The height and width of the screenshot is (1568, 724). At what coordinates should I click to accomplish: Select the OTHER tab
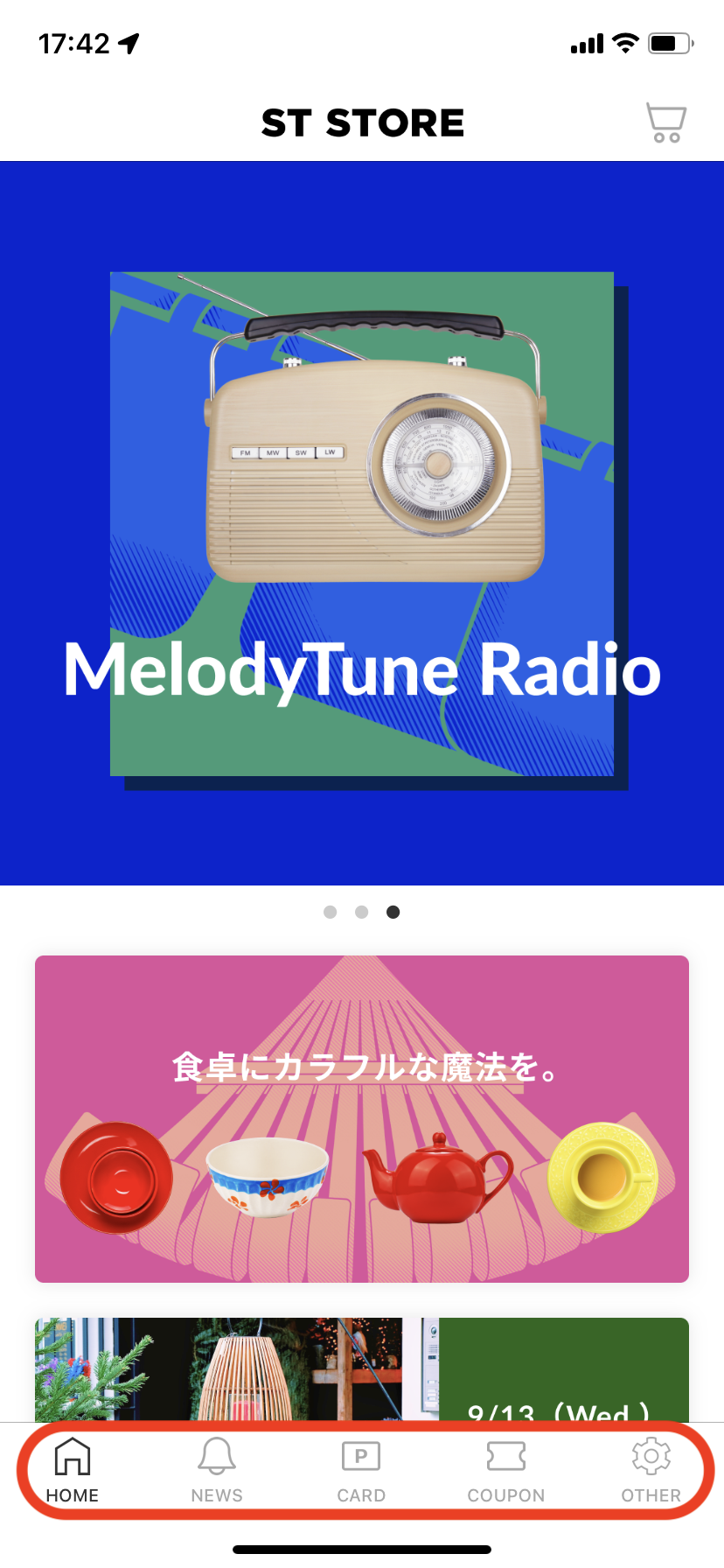coord(651,1470)
